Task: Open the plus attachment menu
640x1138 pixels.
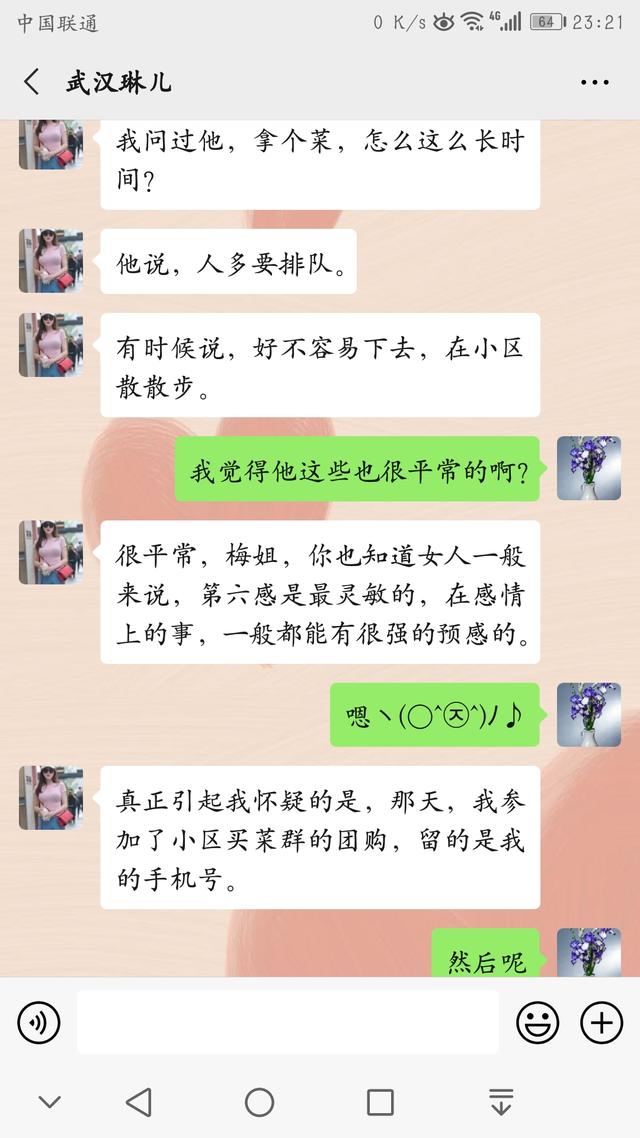Action: (601, 1022)
